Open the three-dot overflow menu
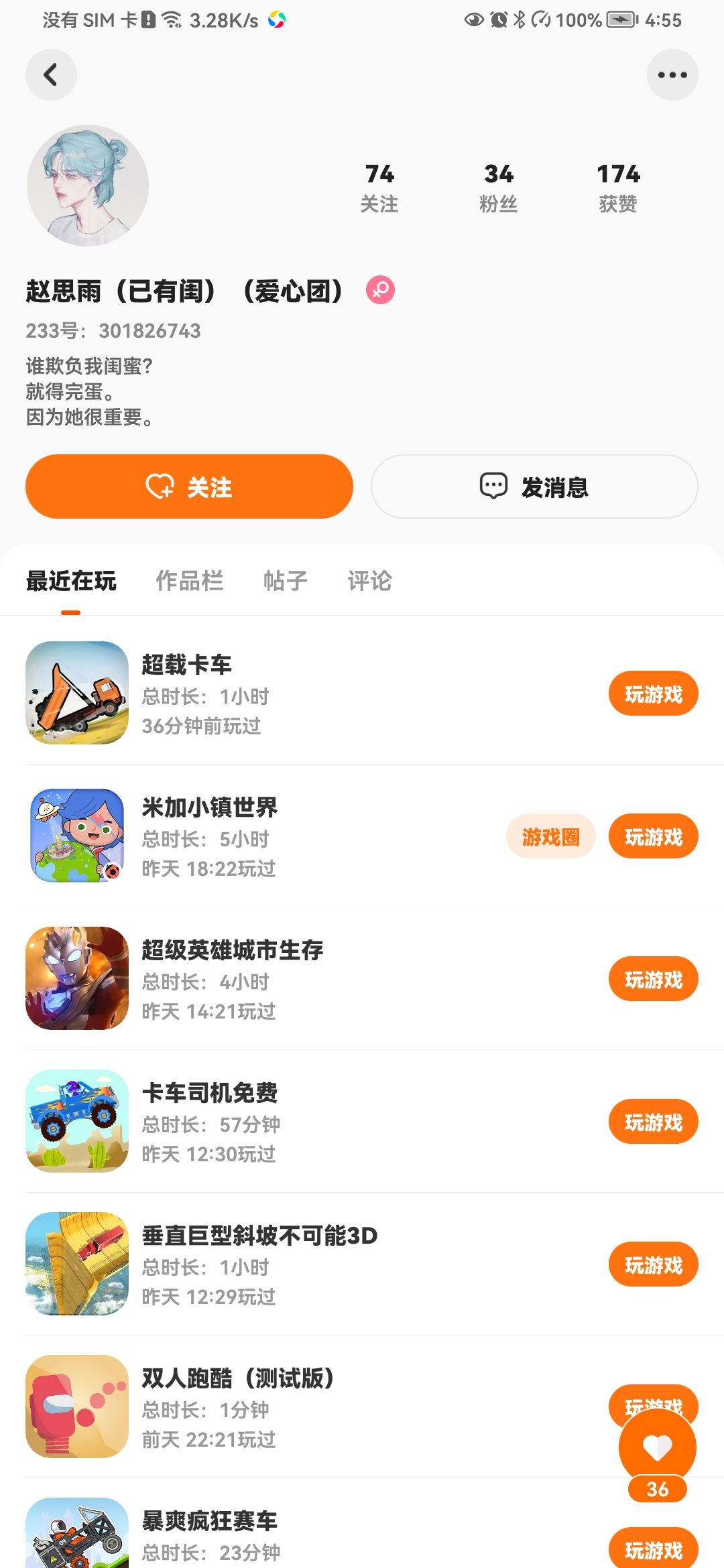724x1568 pixels. 672,74
